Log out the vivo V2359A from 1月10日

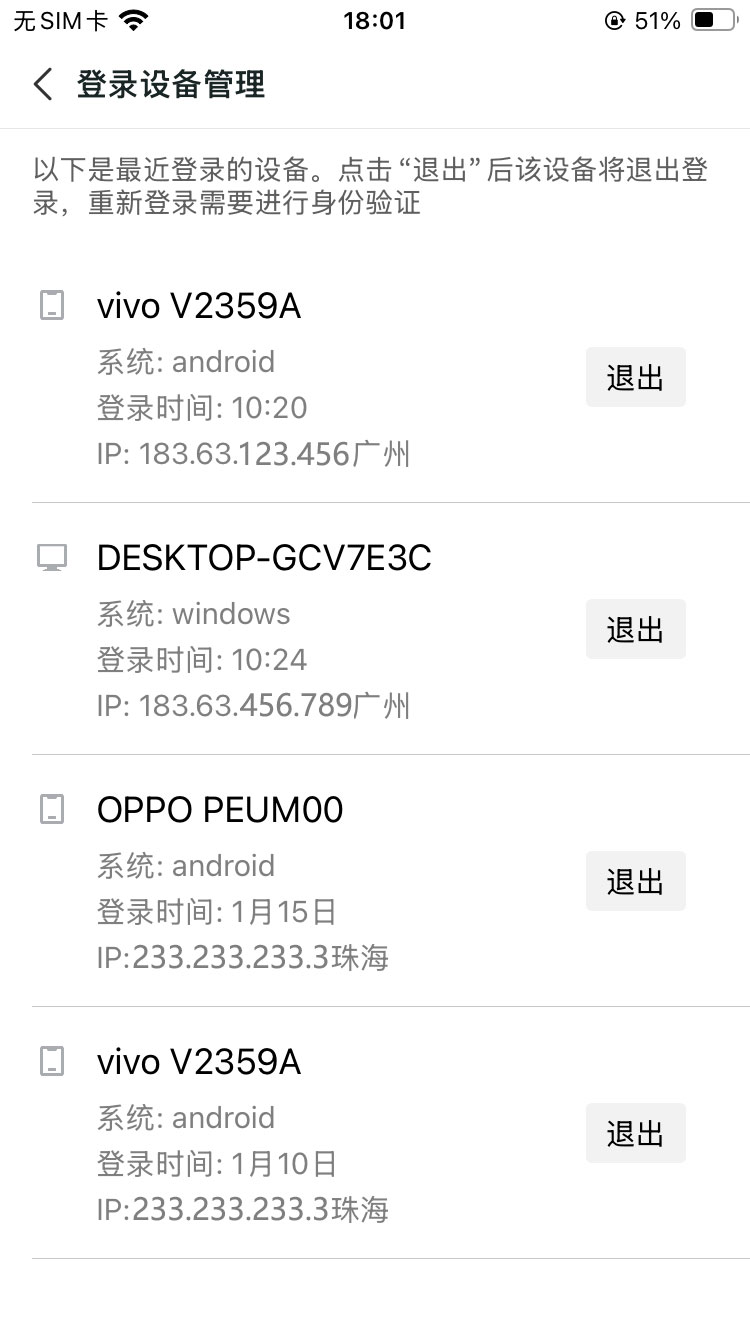point(635,1133)
